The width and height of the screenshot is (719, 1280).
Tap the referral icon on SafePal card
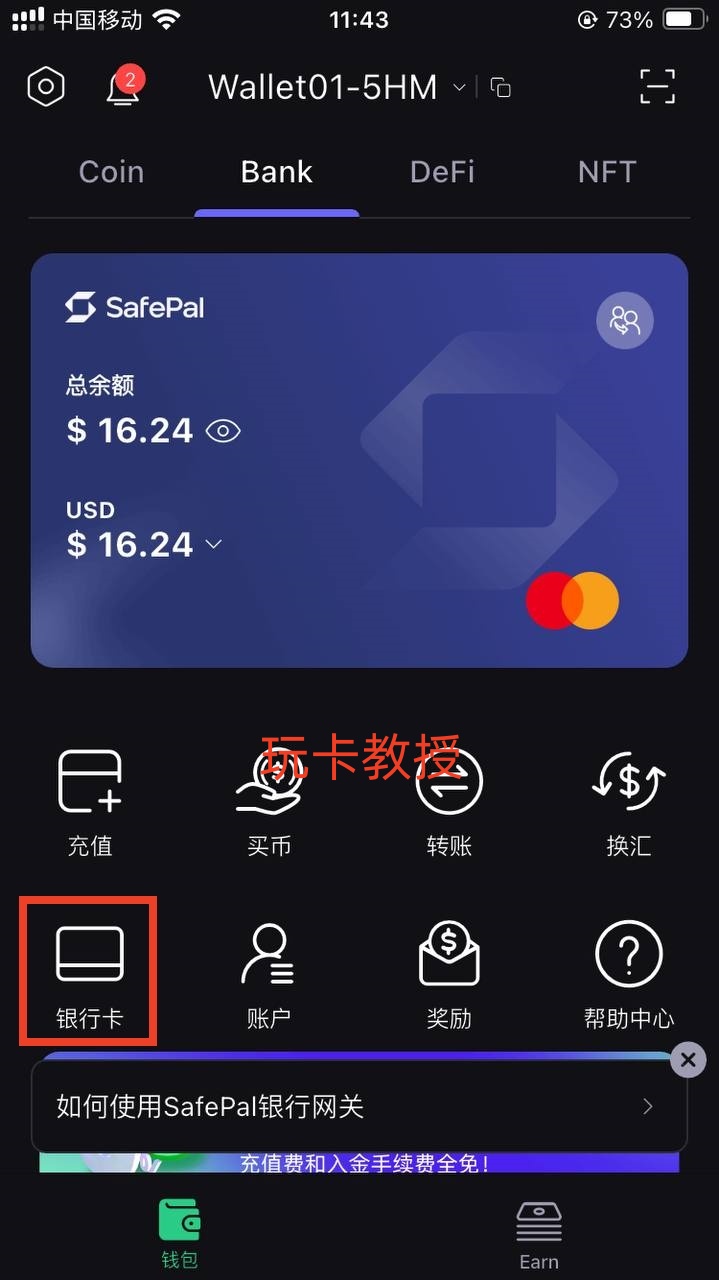click(625, 321)
